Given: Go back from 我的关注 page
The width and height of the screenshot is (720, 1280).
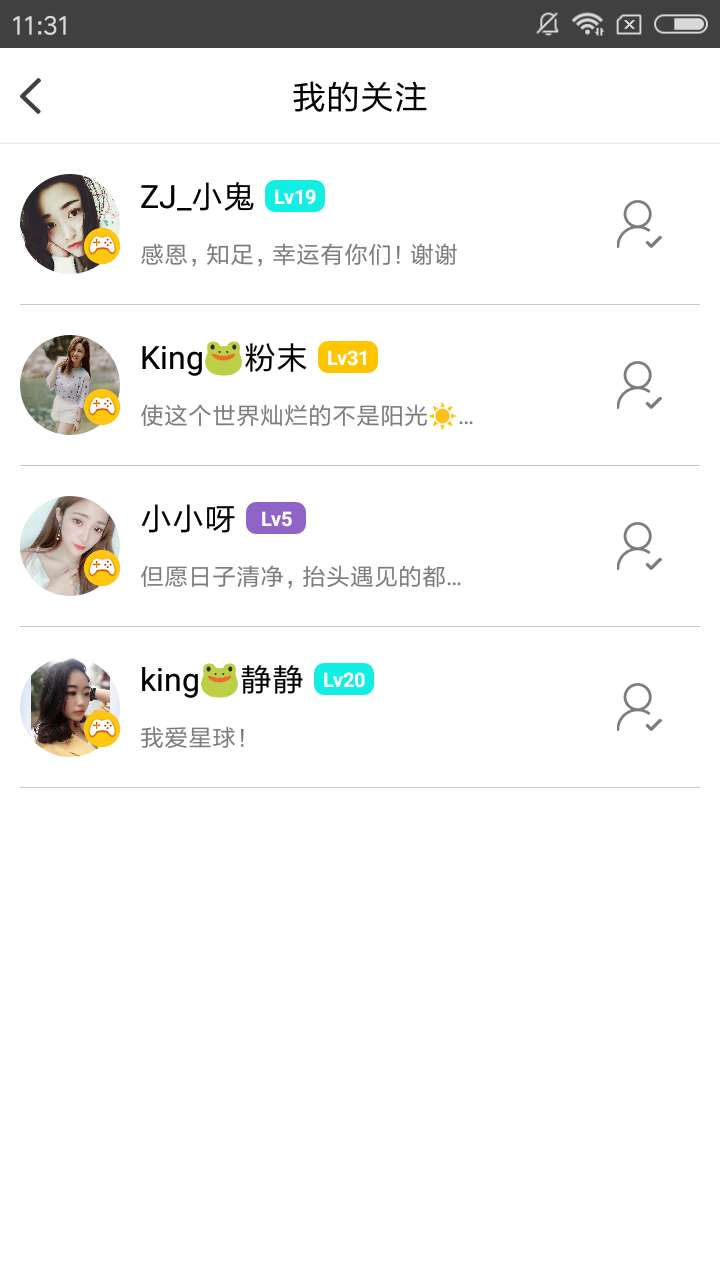Looking at the screenshot, I should (x=32, y=97).
